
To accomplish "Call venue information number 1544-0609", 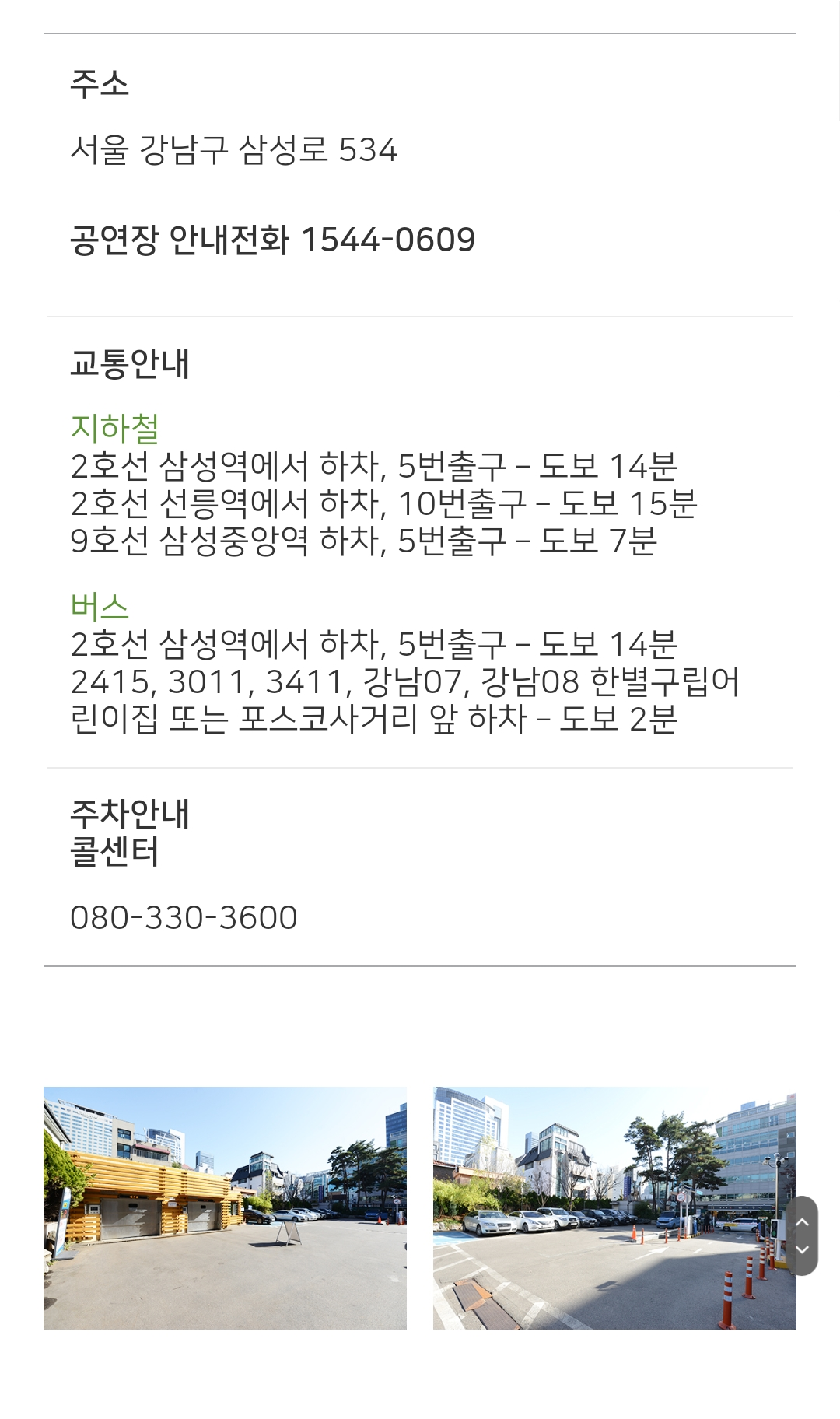I will click(x=387, y=240).
